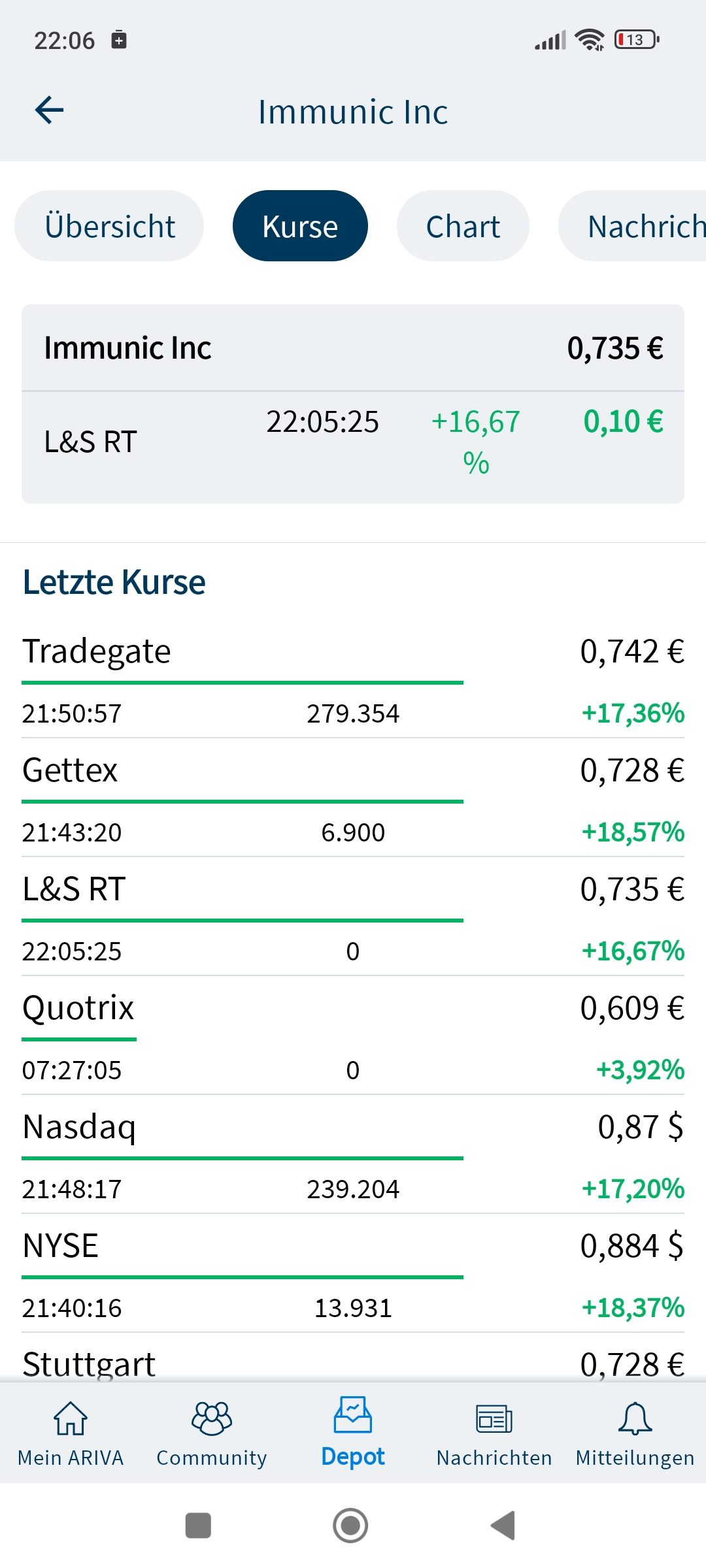Switch to the Depot section
The image size is (706, 1568).
pos(353,1432)
